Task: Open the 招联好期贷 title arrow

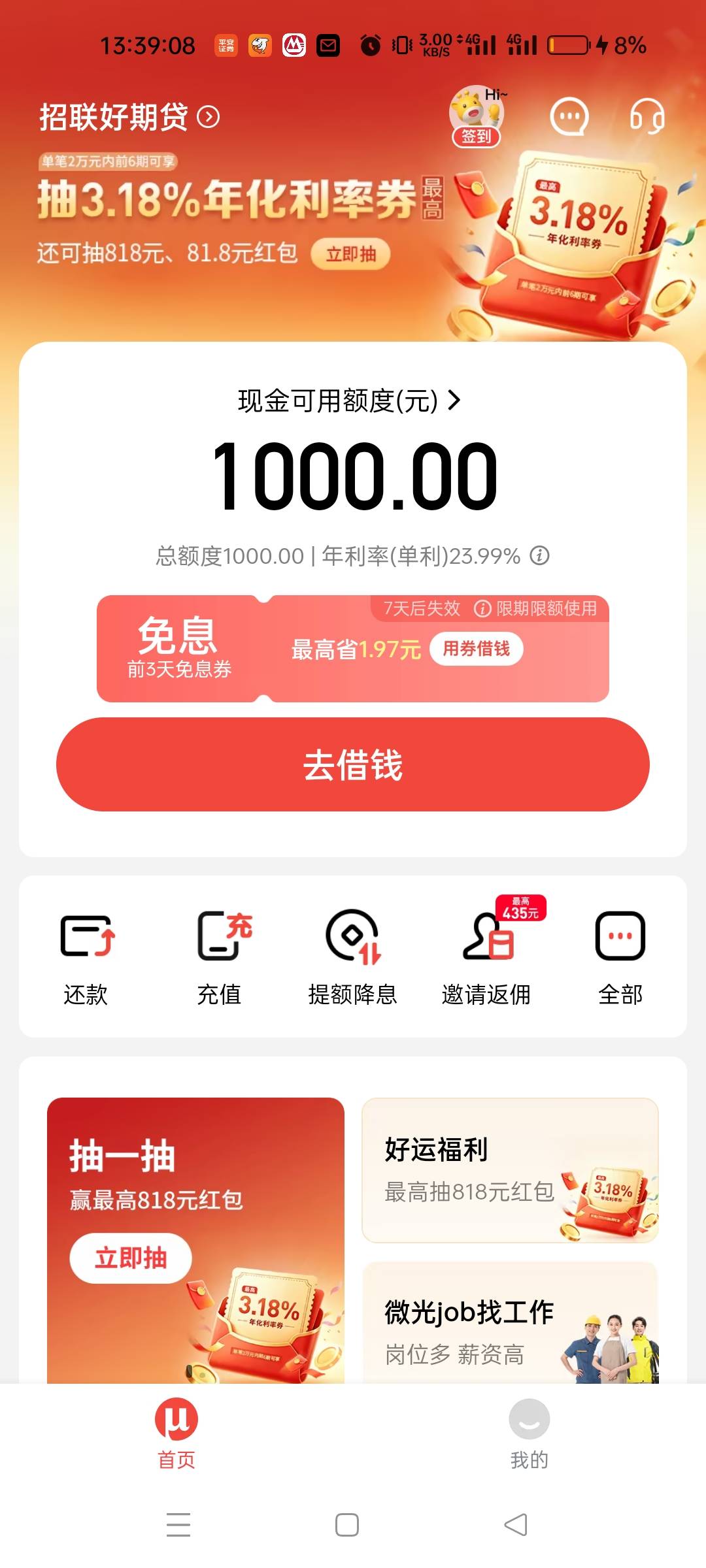Action: [209, 117]
